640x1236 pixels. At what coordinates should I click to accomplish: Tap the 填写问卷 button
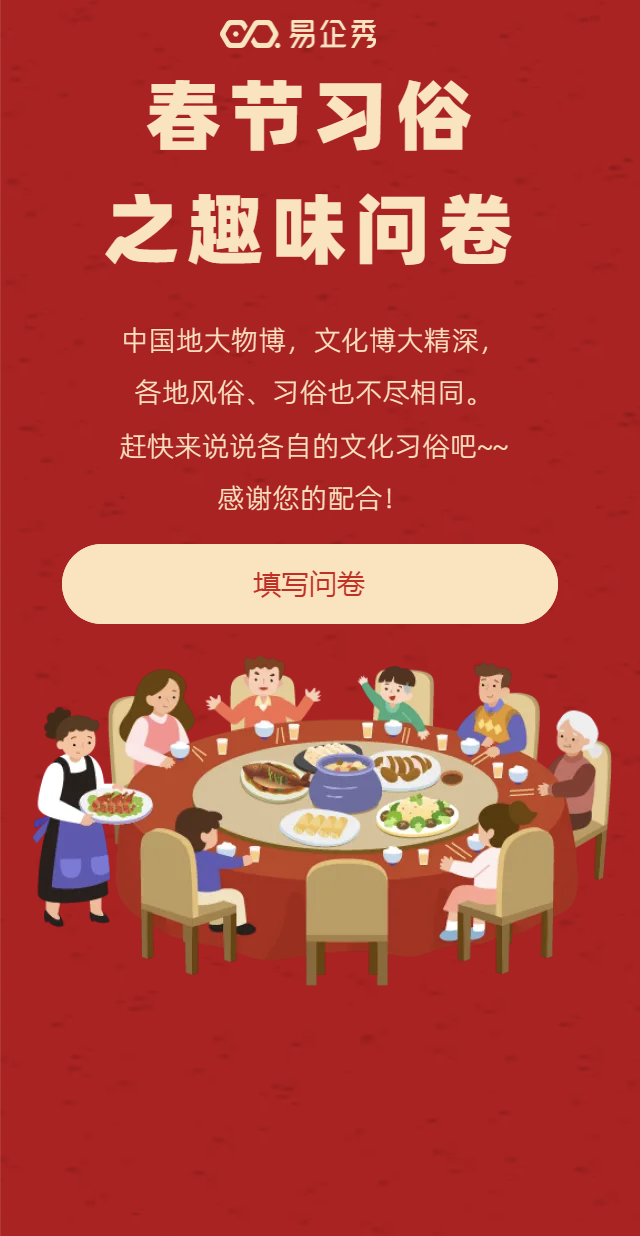pyautogui.click(x=309, y=584)
